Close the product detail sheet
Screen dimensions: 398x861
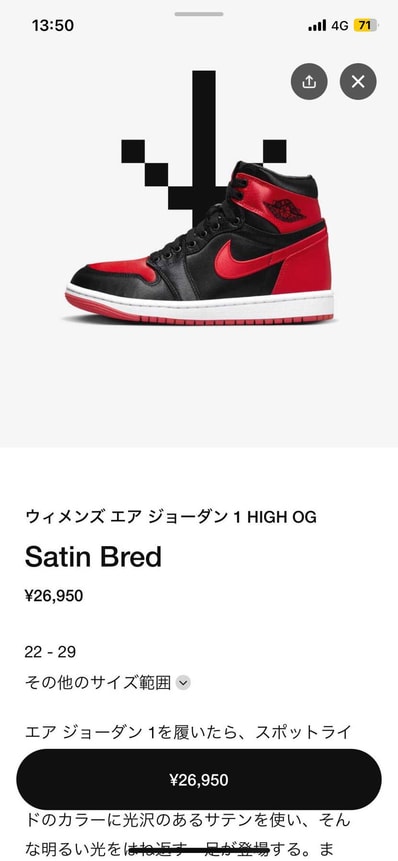point(358,82)
